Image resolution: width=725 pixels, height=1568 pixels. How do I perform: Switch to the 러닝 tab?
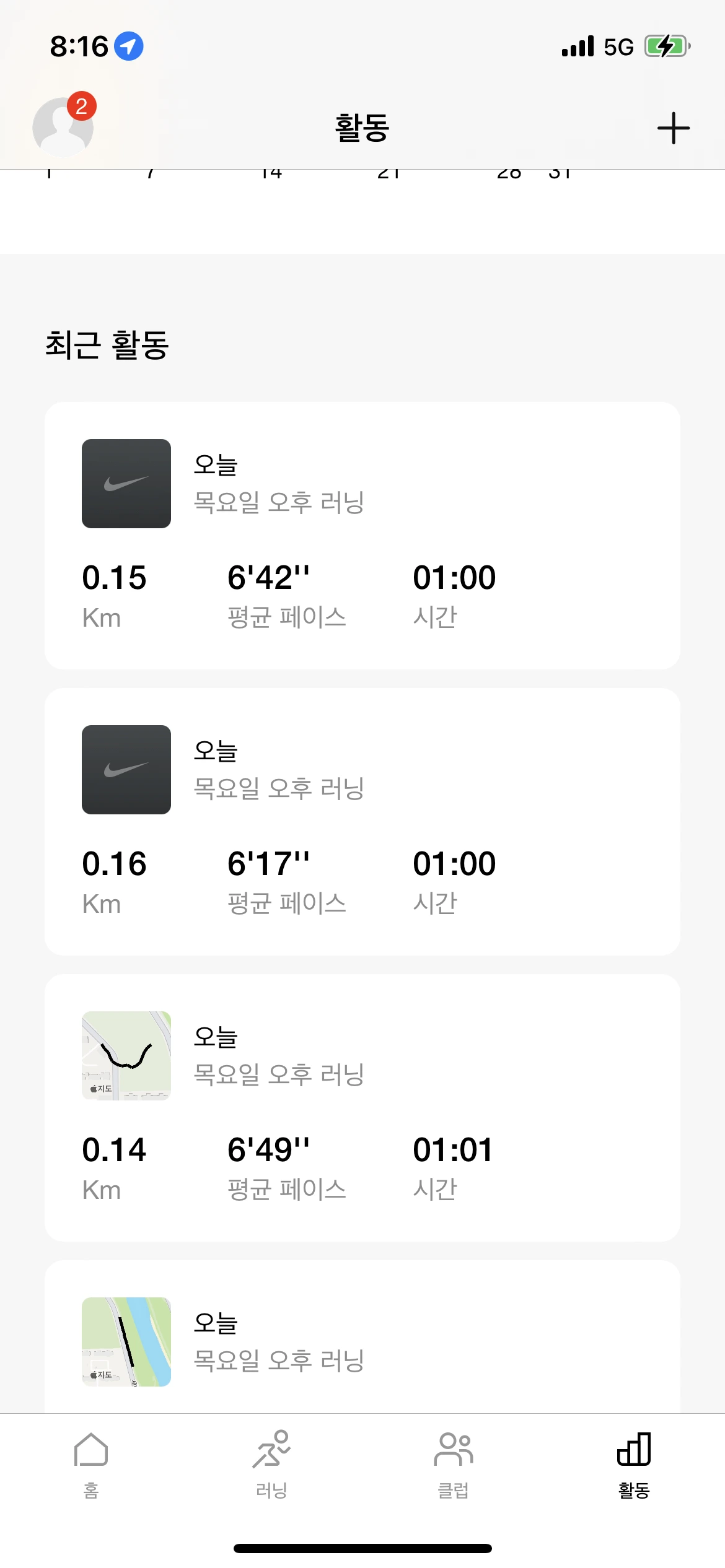click(272, 1465)
